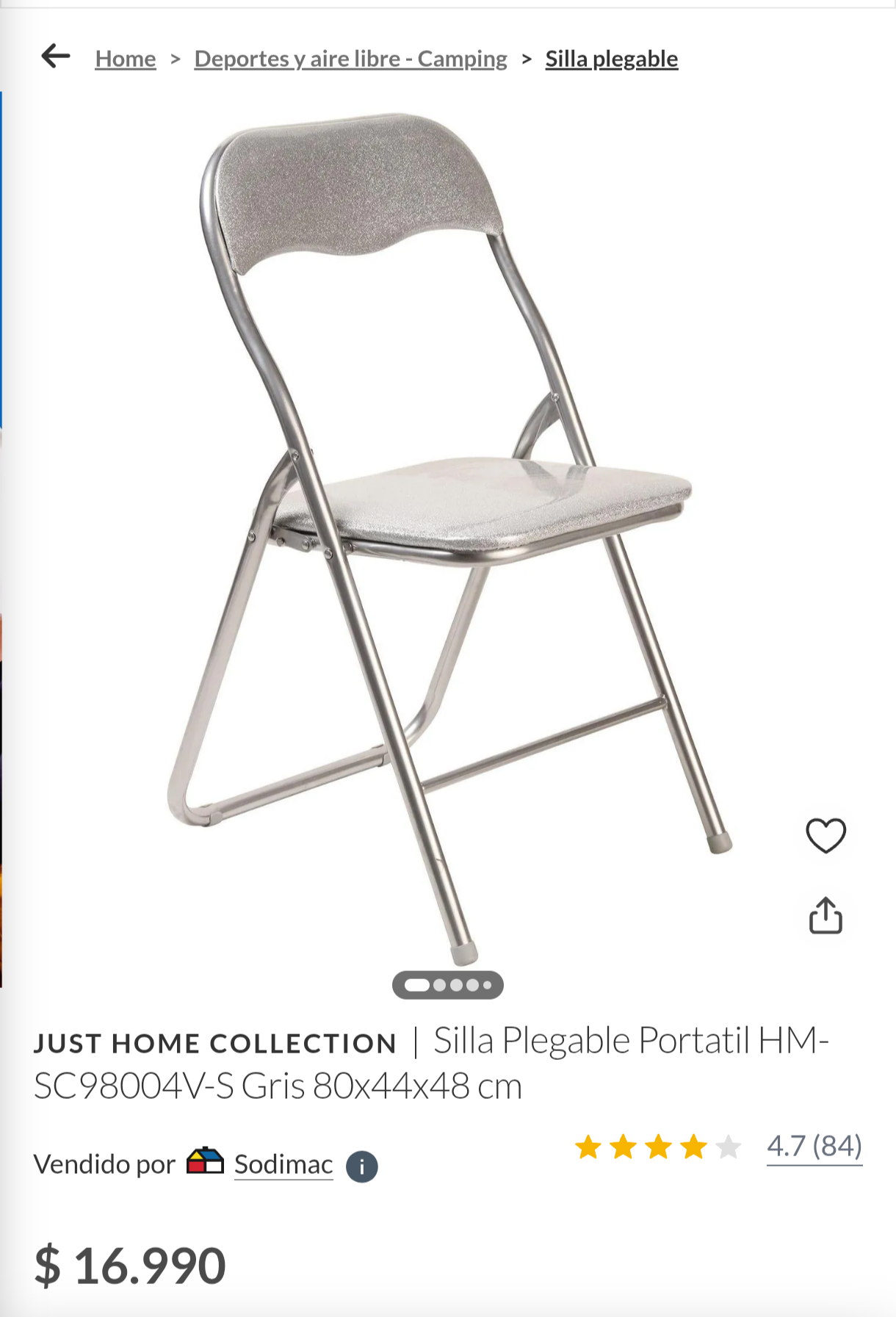Select the second carousel dot indicator
The height and width of the screenshot is (1317, 896).
click(441, 985)
